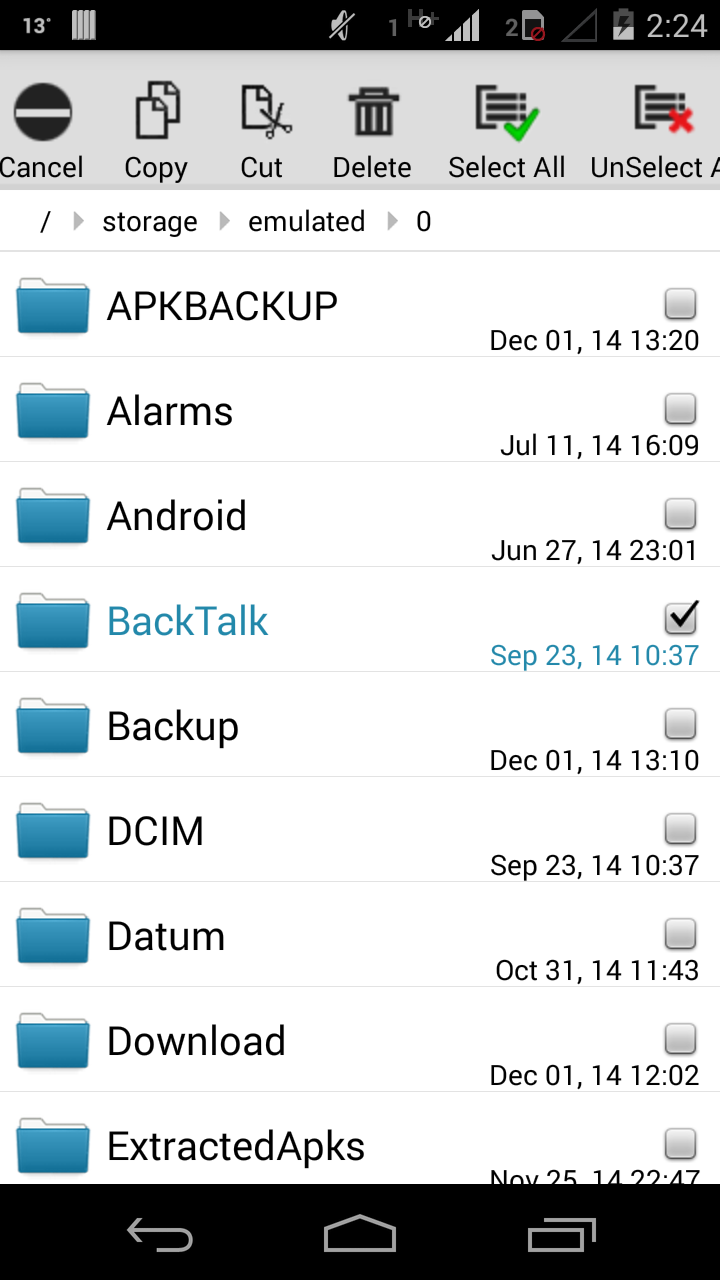Screen dimensions: 720x1280
Task: Open the Backup folder
Action: [x=360, y=725]
